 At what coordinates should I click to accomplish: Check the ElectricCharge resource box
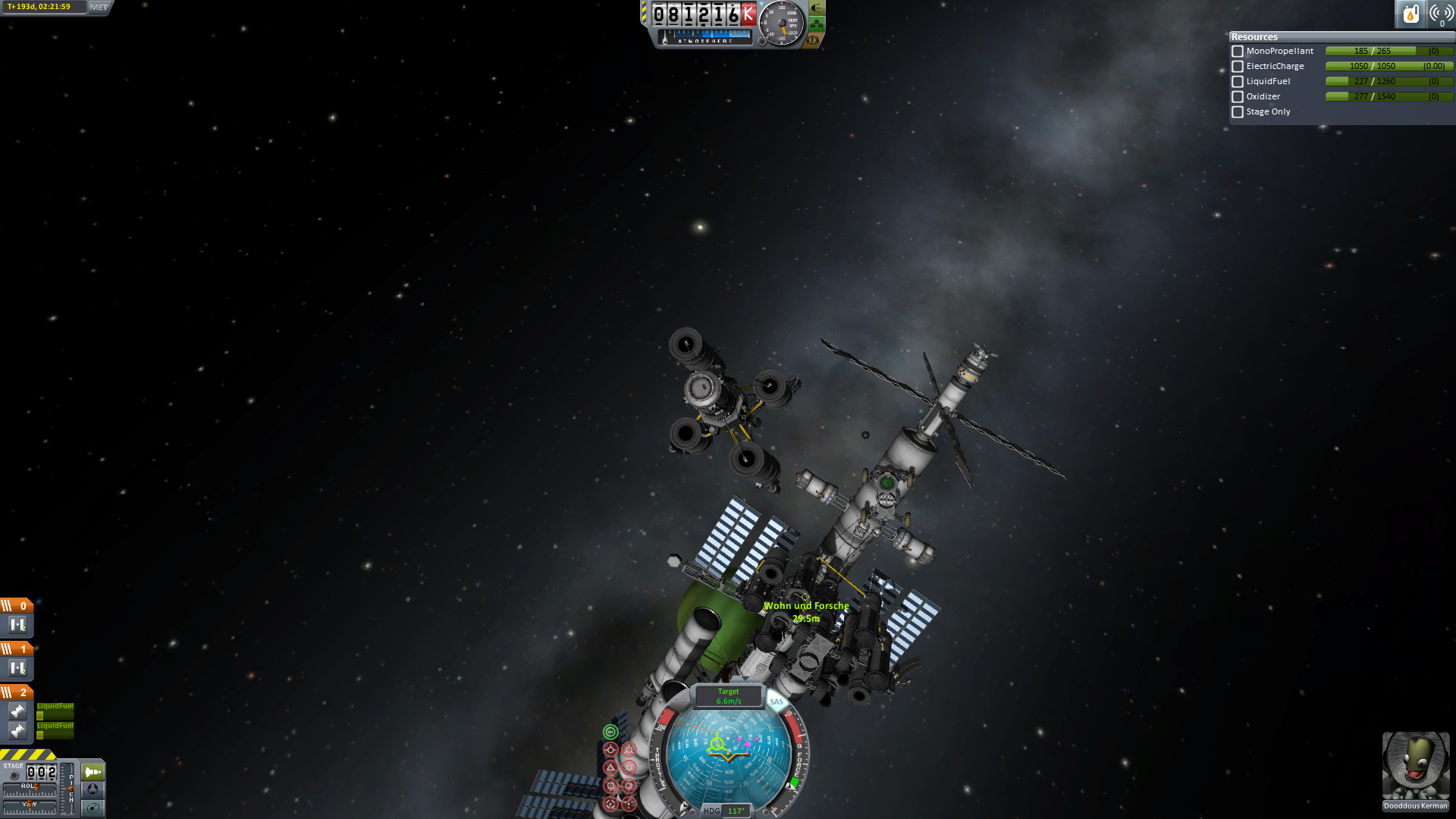1238,67
